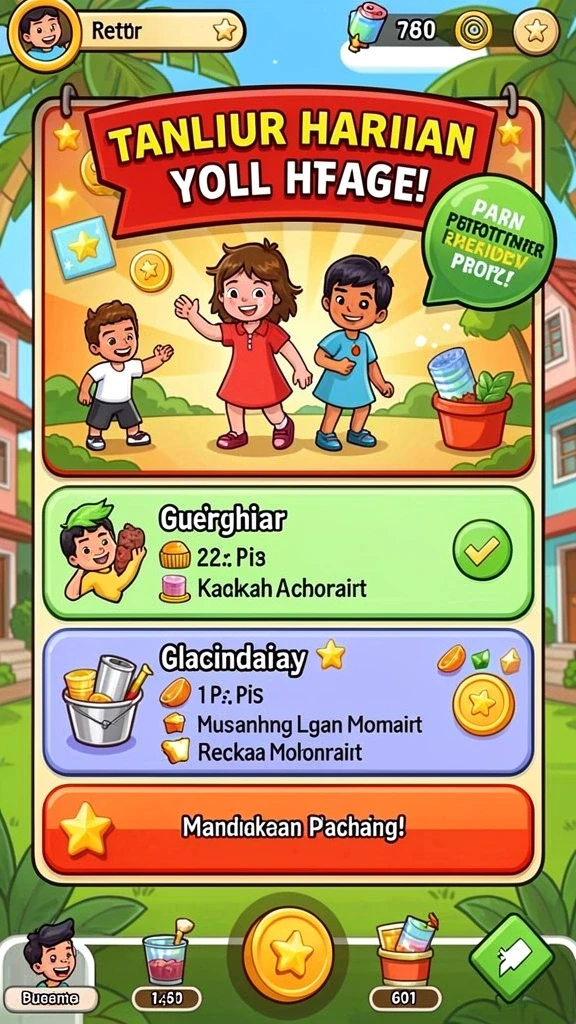Claim the gold coin on Glacindaiay card

(x=483, y=704)
